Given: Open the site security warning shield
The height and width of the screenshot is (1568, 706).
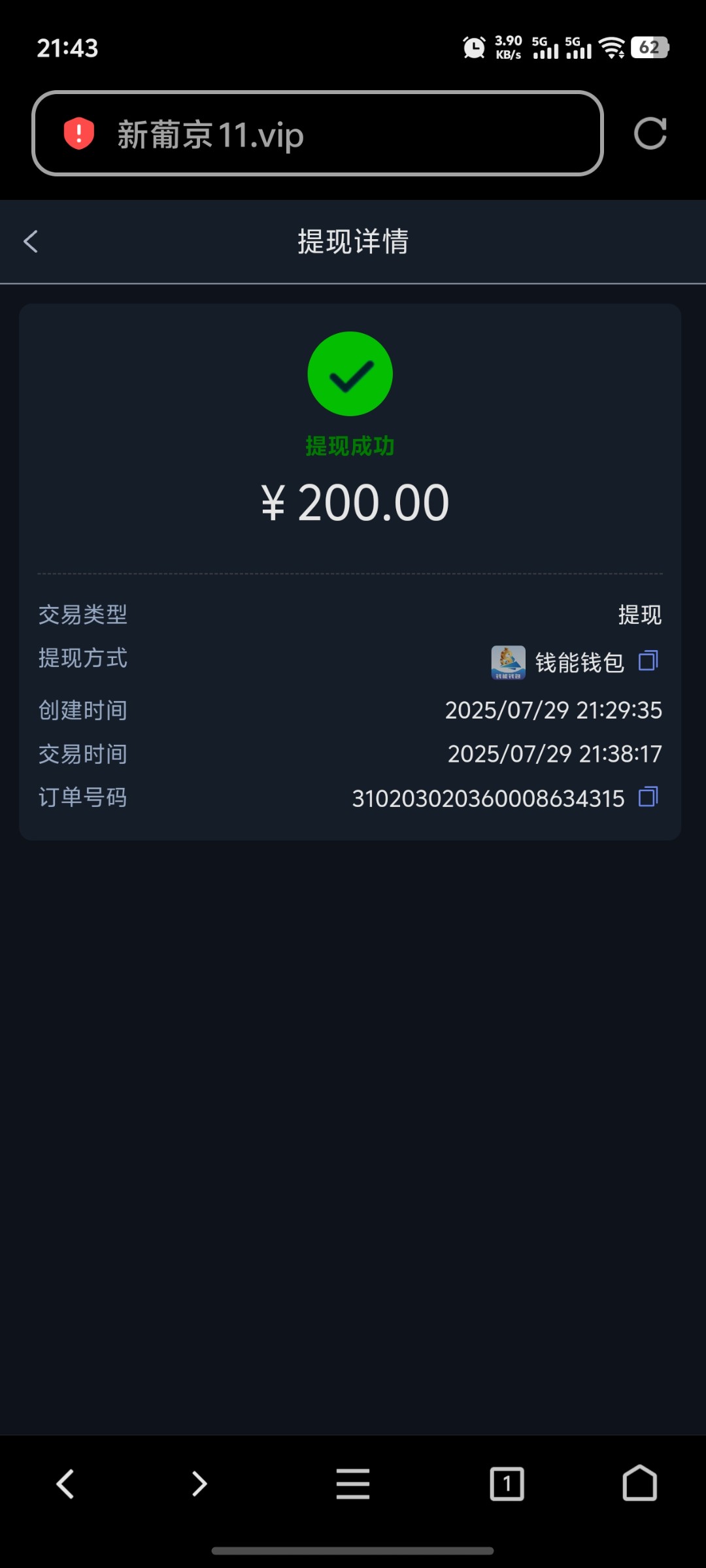Looking at the screenshot, I should pyautogui.click(x=79, y=134).
